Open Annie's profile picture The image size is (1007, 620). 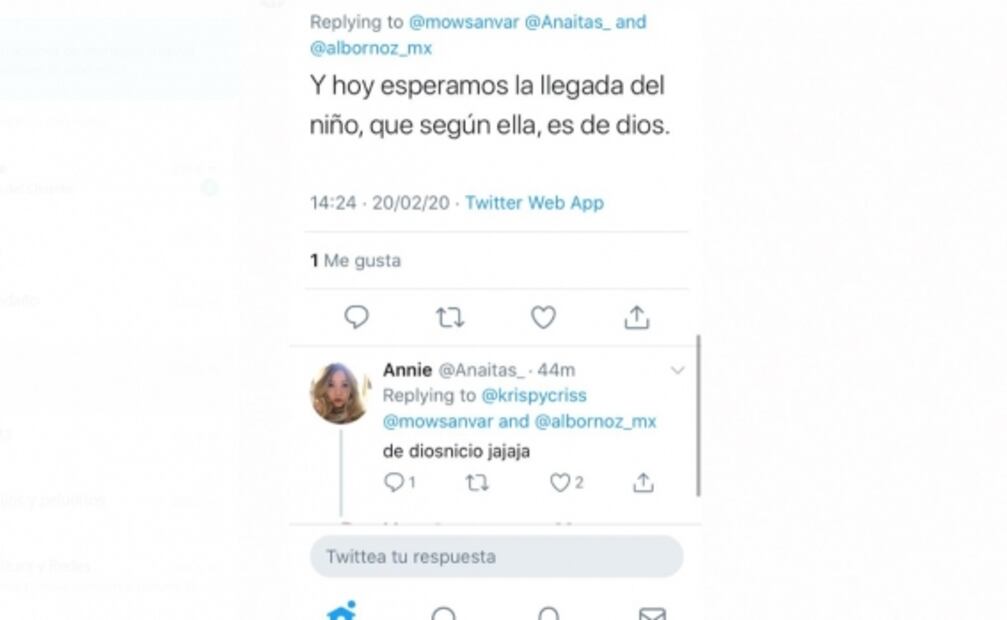(x=340, y=393)
